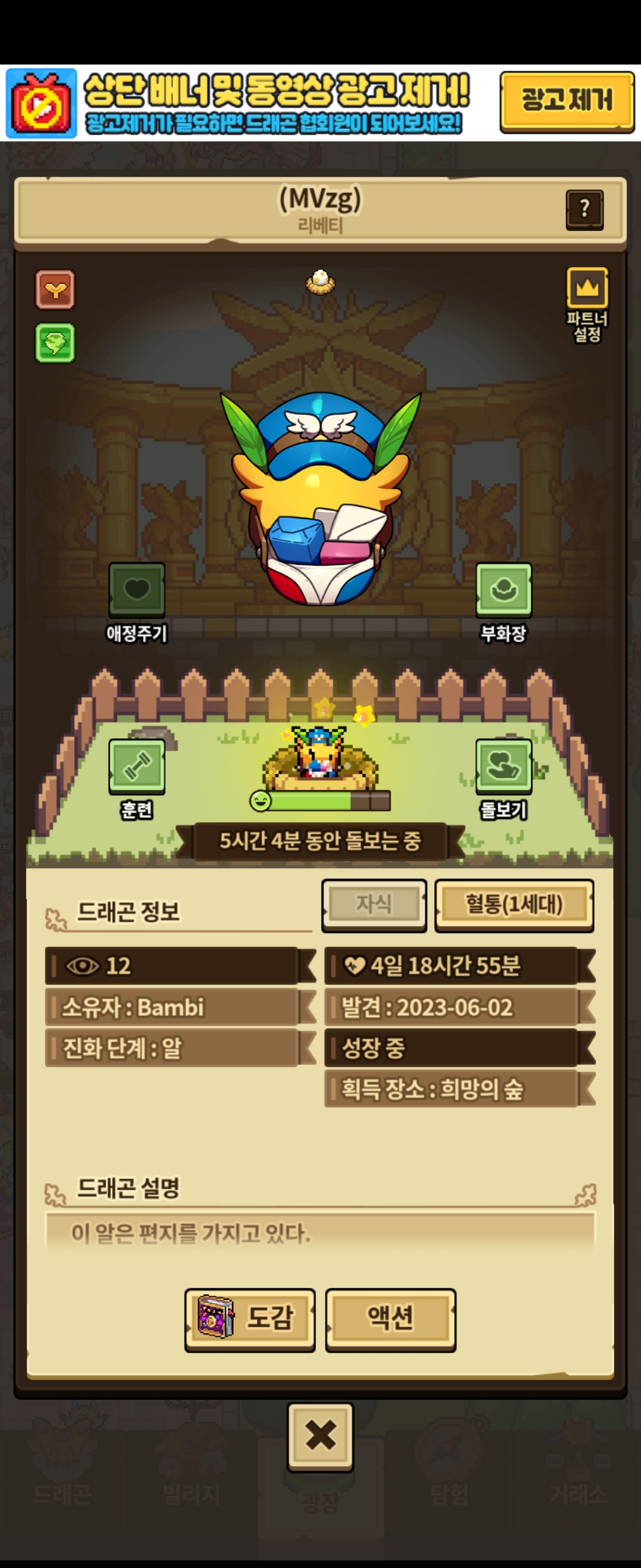The height and width of the screenshot is (1568, 641).
Task: Switch to the 자식 tab
Action: [x=373, y=904]
